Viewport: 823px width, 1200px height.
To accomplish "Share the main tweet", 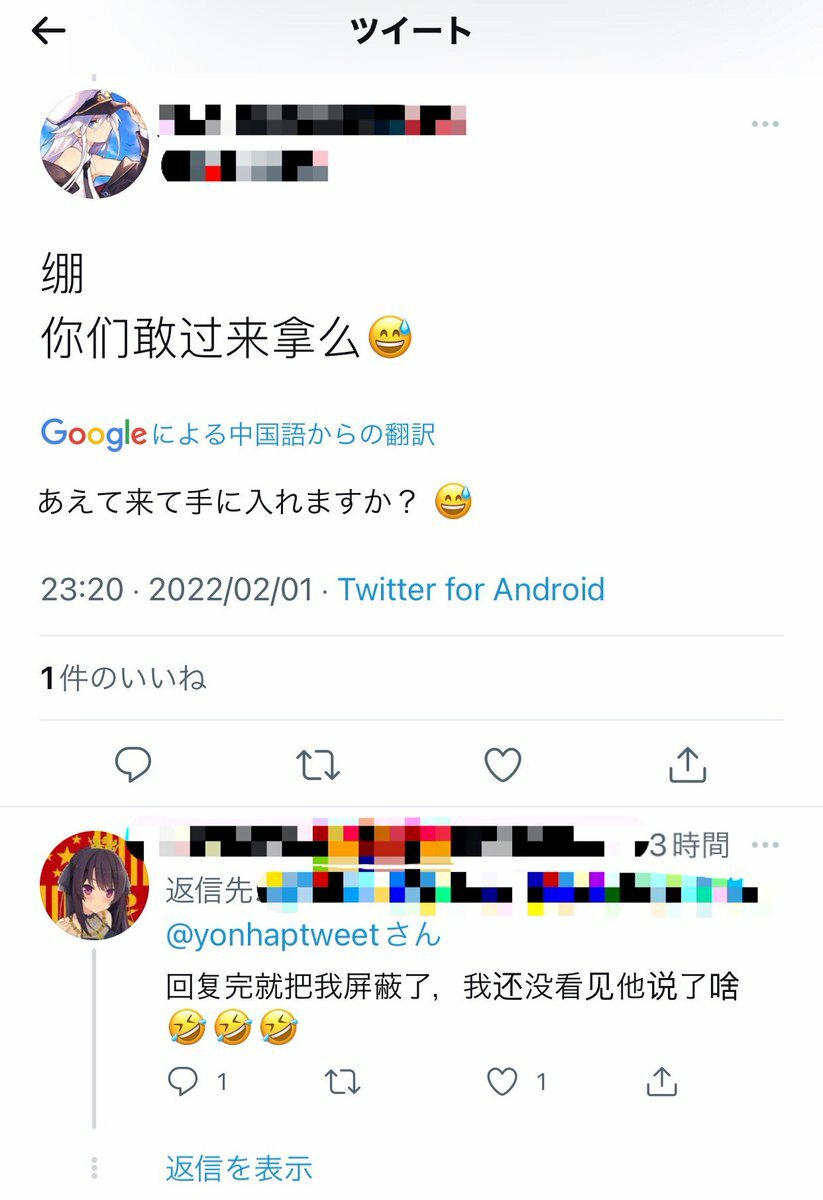I will [687, 765].
